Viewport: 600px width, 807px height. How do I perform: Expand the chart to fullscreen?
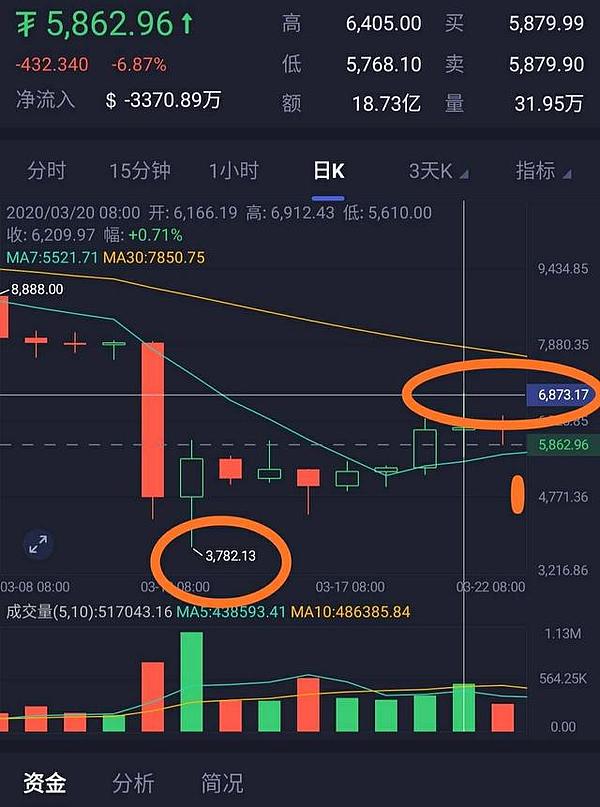(x=38, y=545)
